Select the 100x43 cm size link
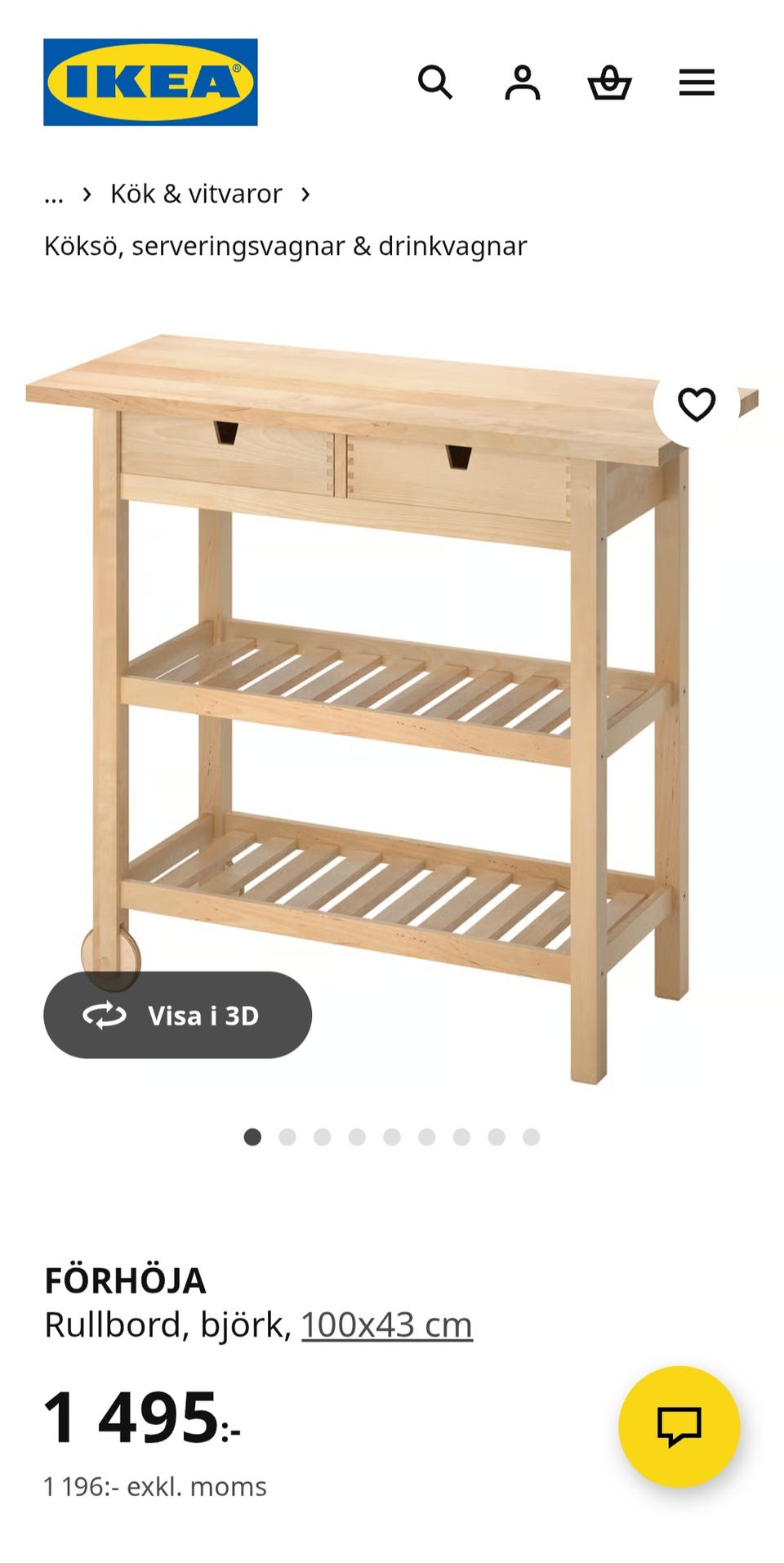Viewport: 784px width, 1563px height. pos(386,1324)
